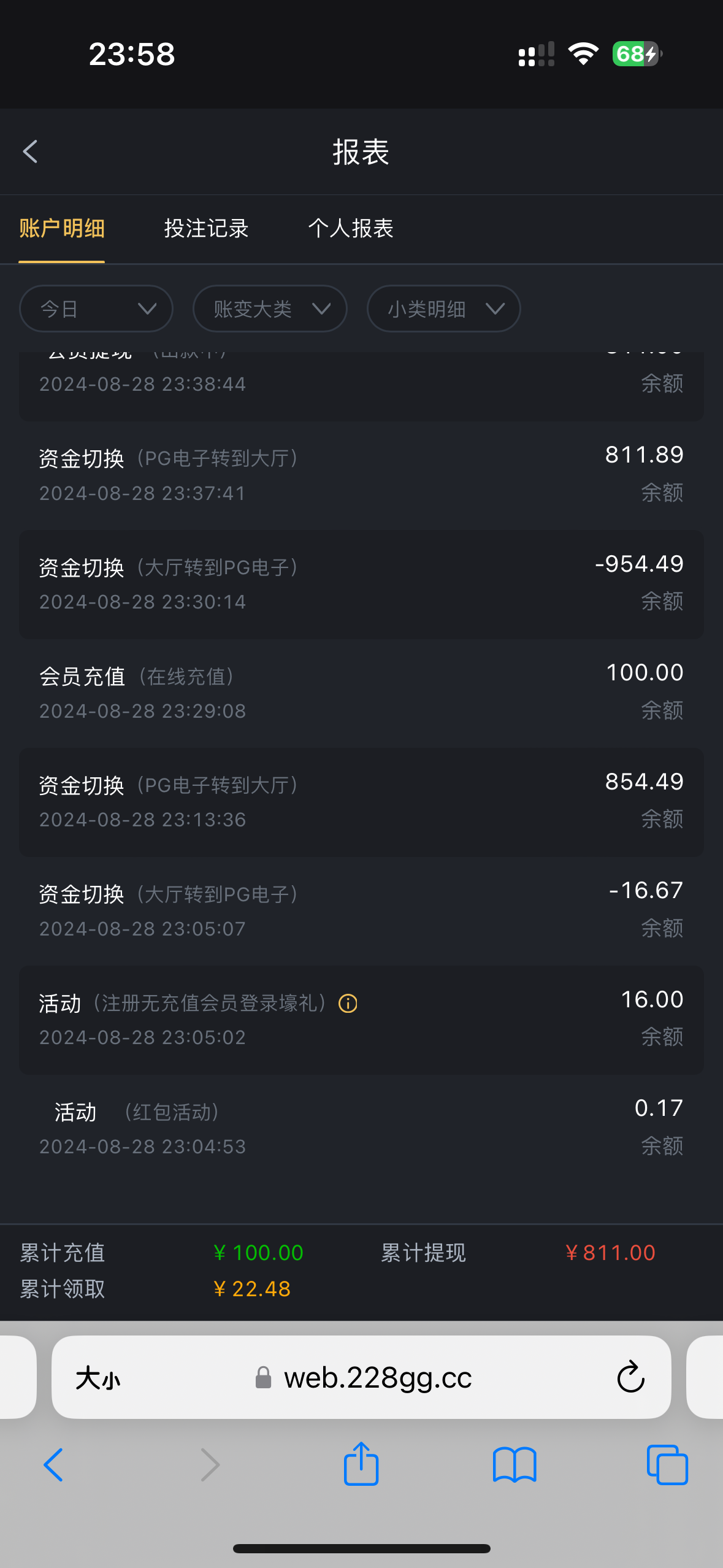723x1568 pixels.
Task: Tap the Safari share icon
Action: pyautogui.click(x=361, y=1465)
